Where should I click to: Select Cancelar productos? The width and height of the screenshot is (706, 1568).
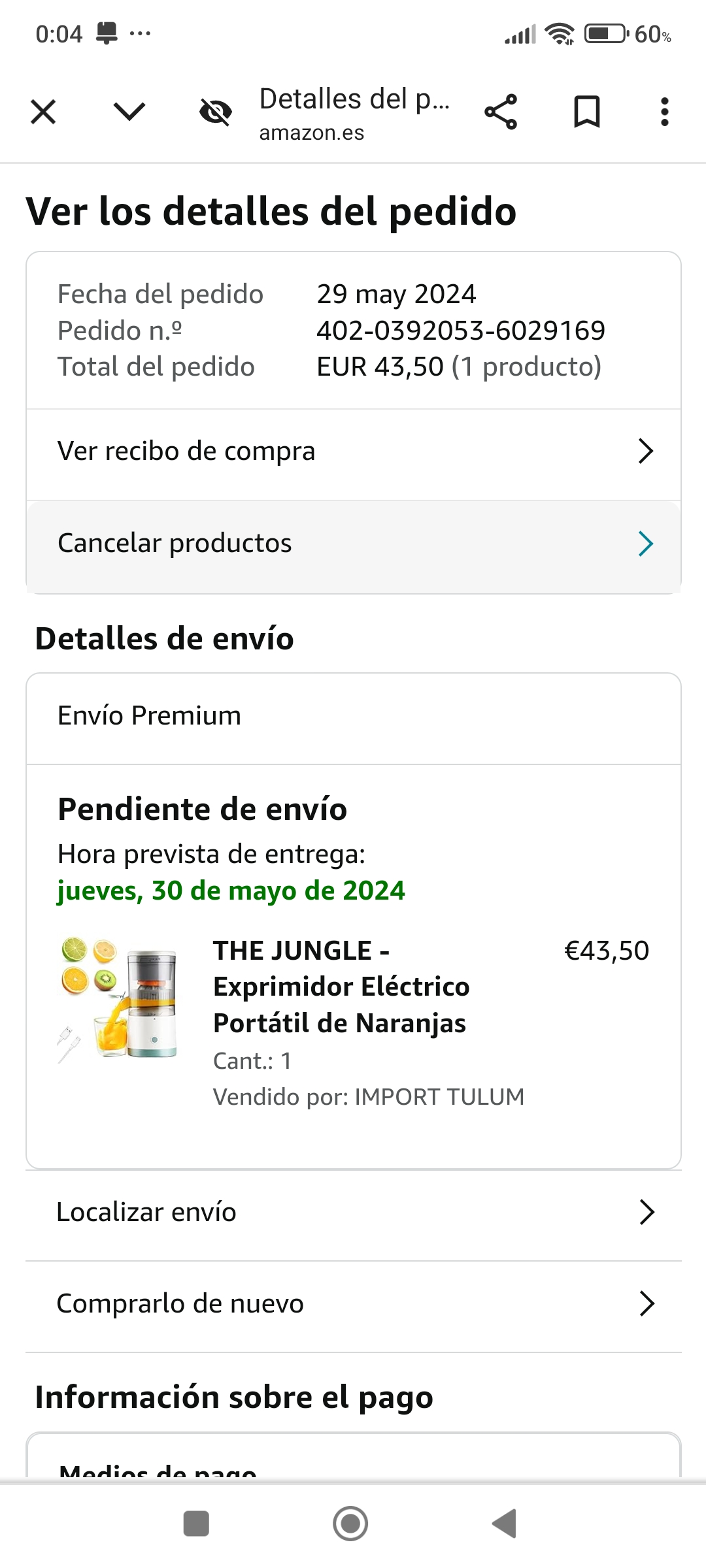(353, 544)
